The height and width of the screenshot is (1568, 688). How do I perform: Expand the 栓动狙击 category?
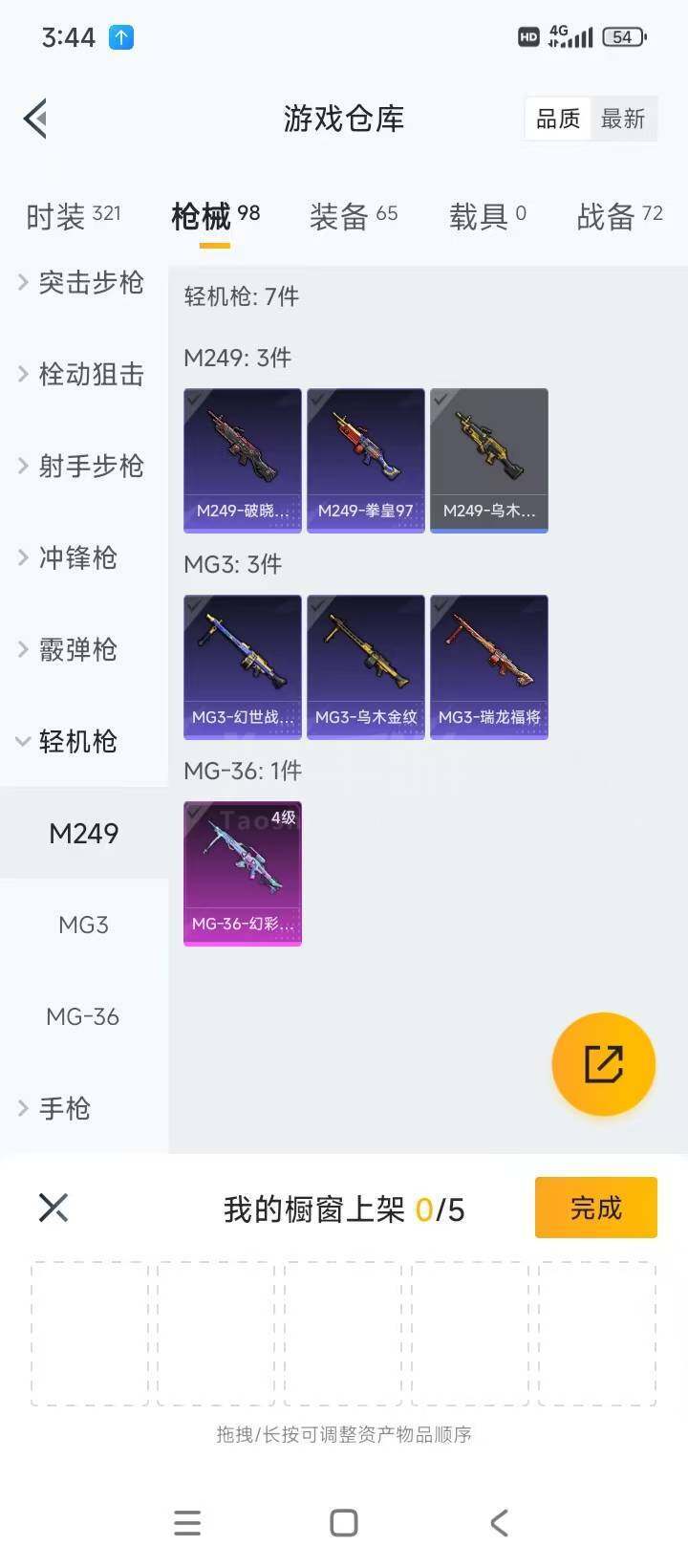(82, 374)
